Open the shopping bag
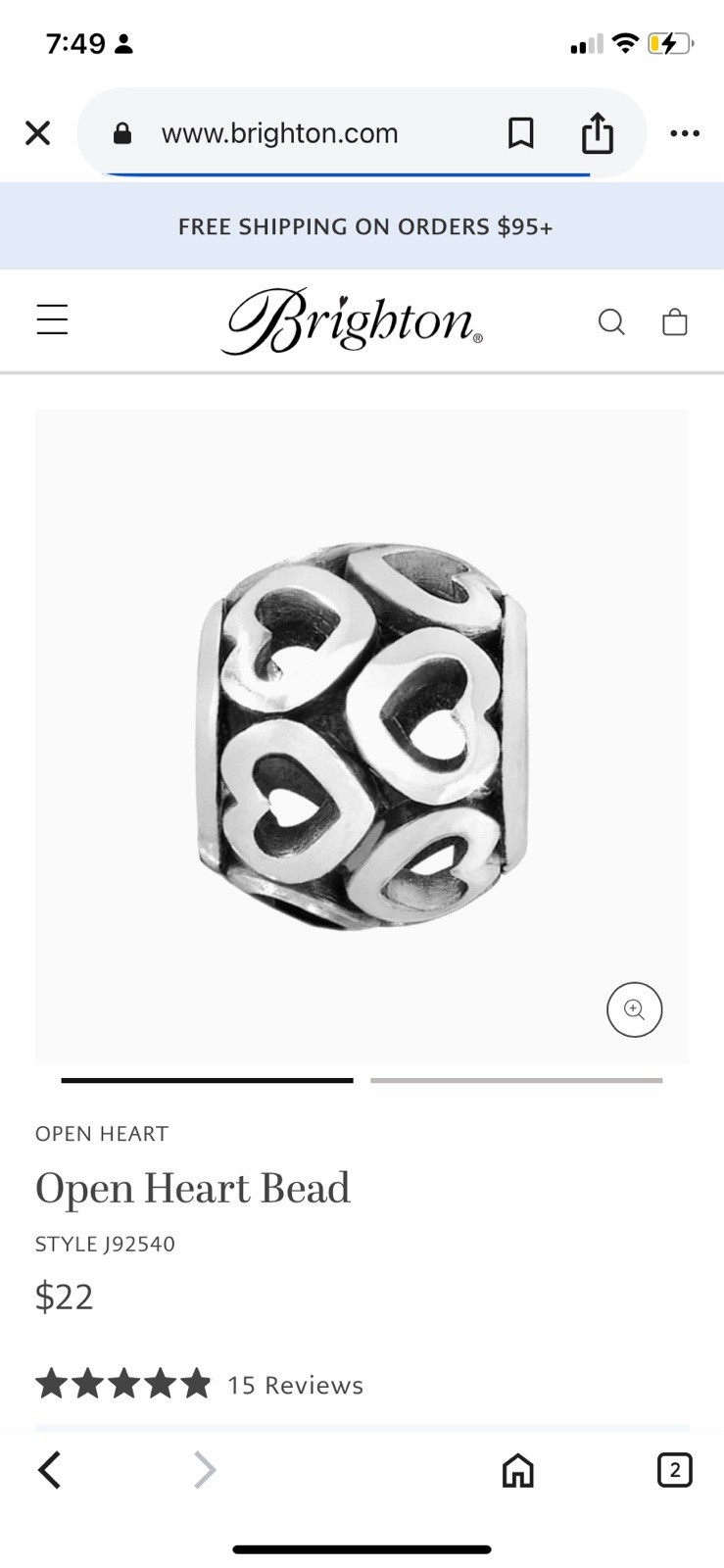Screen dimensions: 724x1568 675,321
